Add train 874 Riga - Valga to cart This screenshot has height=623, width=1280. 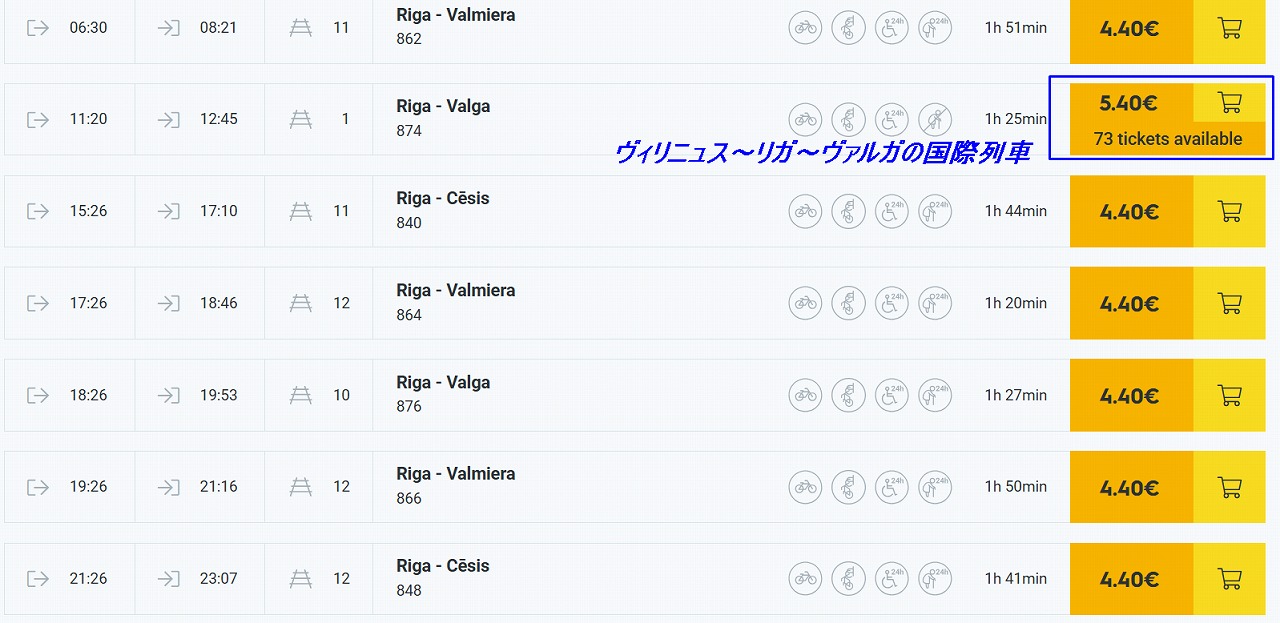point(1230,103)
